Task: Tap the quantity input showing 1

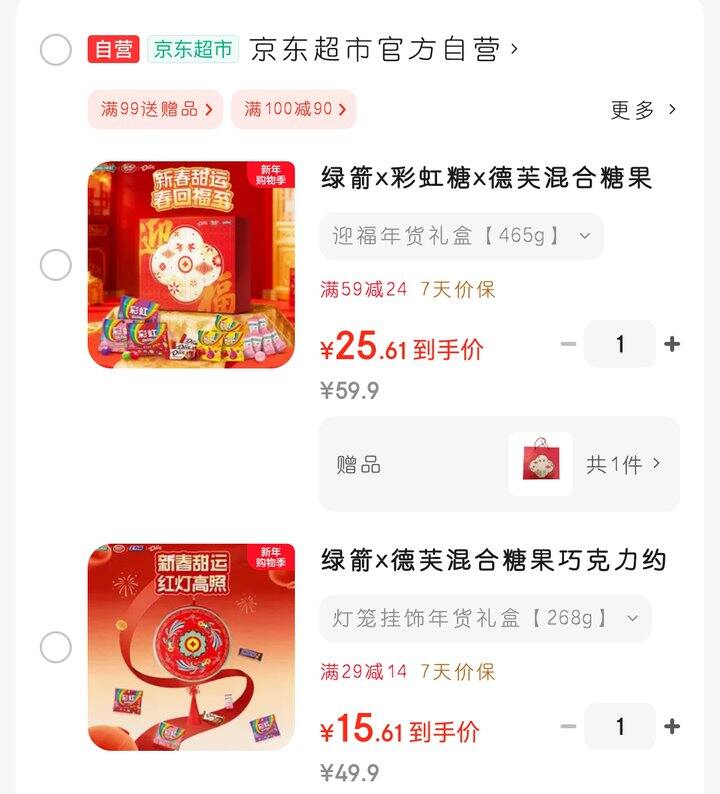Action: click(620, 343)
